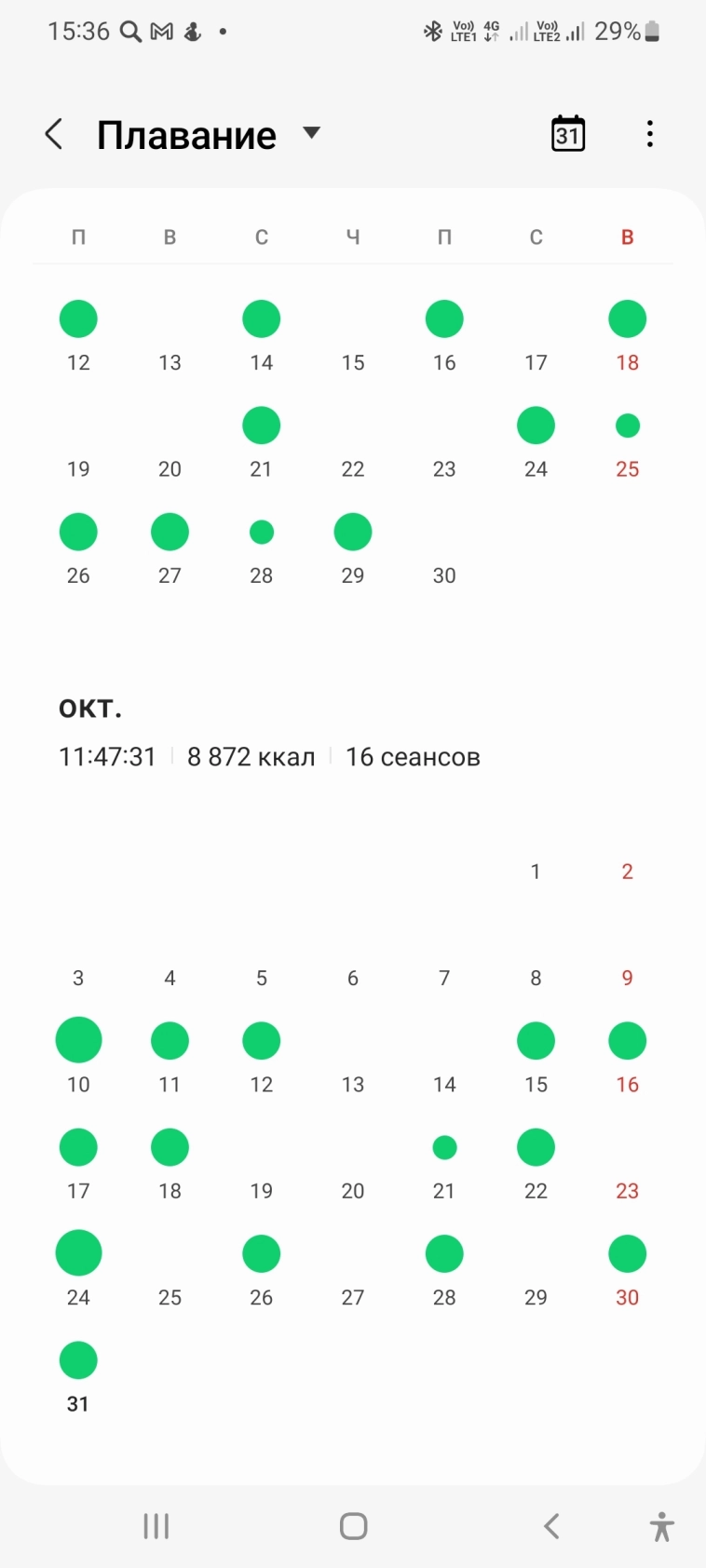Open recent apps from navigation bar
Image resolution: width=706 pixels, height=1568 pixels.
pos(156,1526)
